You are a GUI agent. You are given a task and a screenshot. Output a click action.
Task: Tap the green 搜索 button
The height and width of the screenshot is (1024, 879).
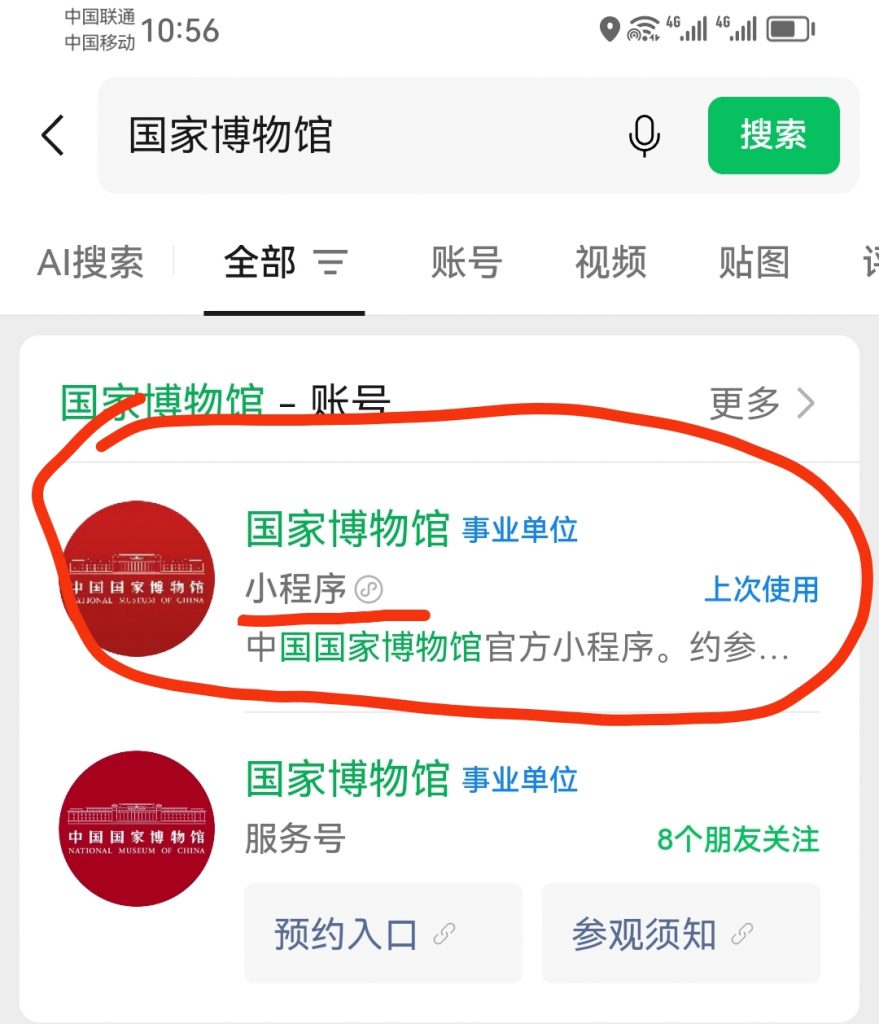coord(773,135)
